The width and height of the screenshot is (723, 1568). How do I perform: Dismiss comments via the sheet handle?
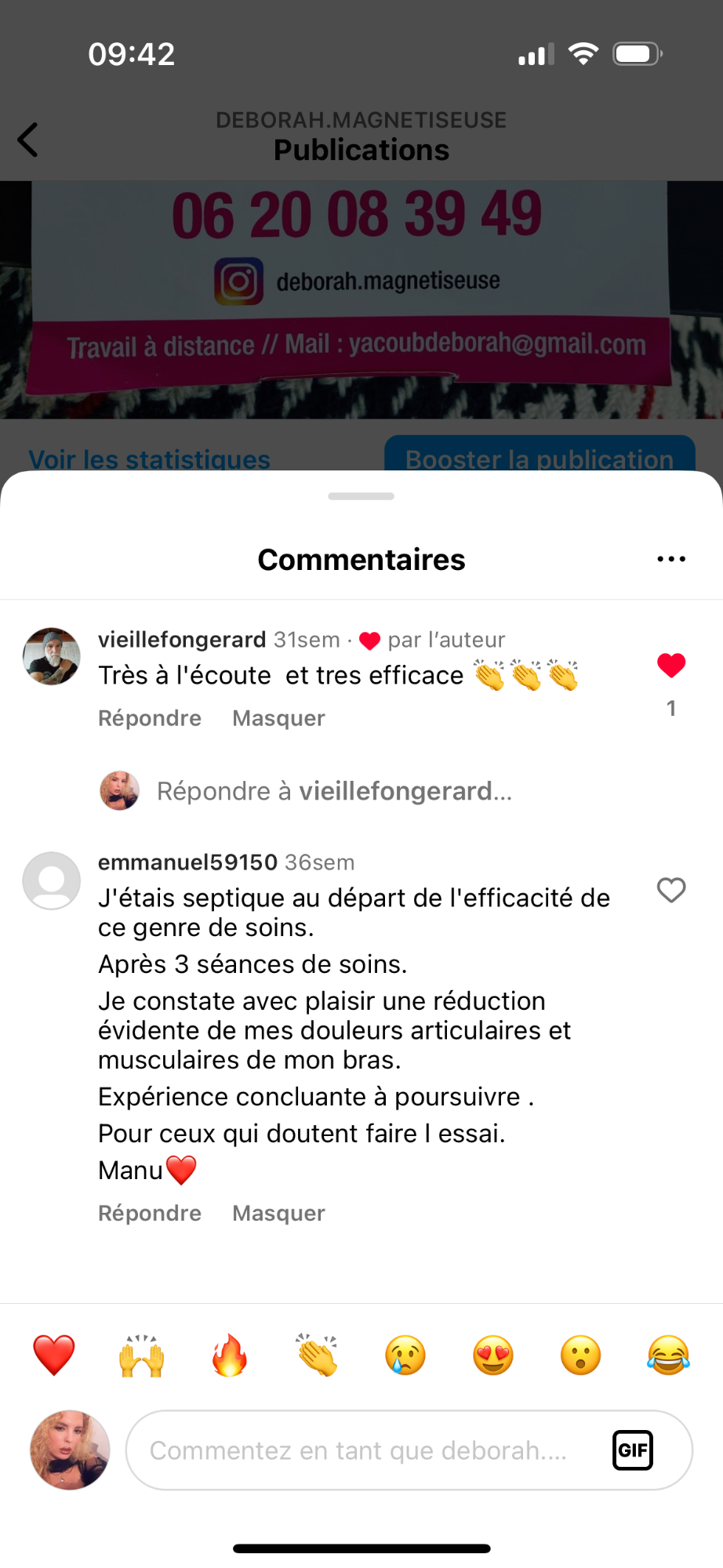(361, 496)
